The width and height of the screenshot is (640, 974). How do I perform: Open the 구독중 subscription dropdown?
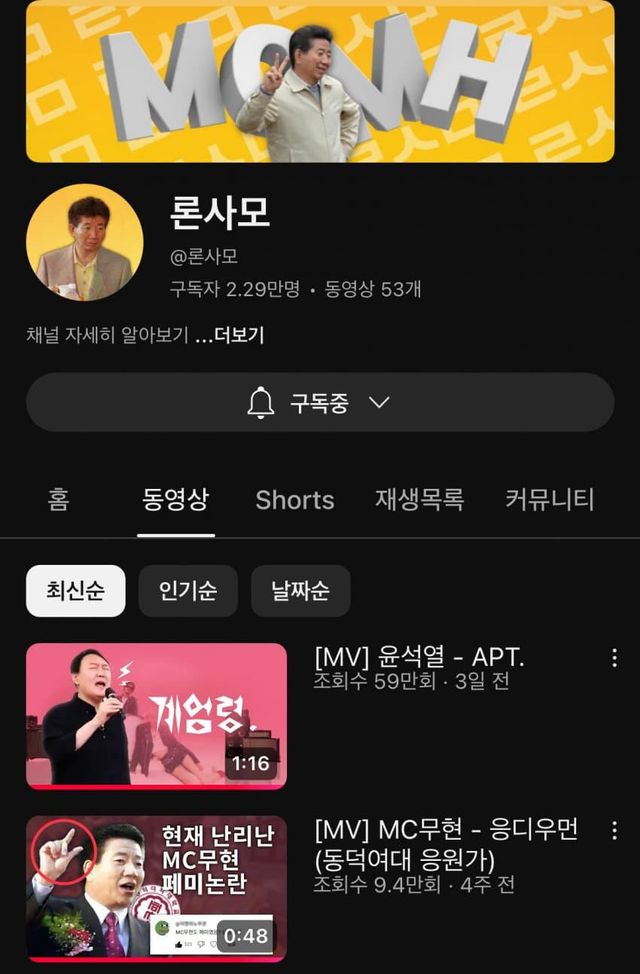pos(320,402)
